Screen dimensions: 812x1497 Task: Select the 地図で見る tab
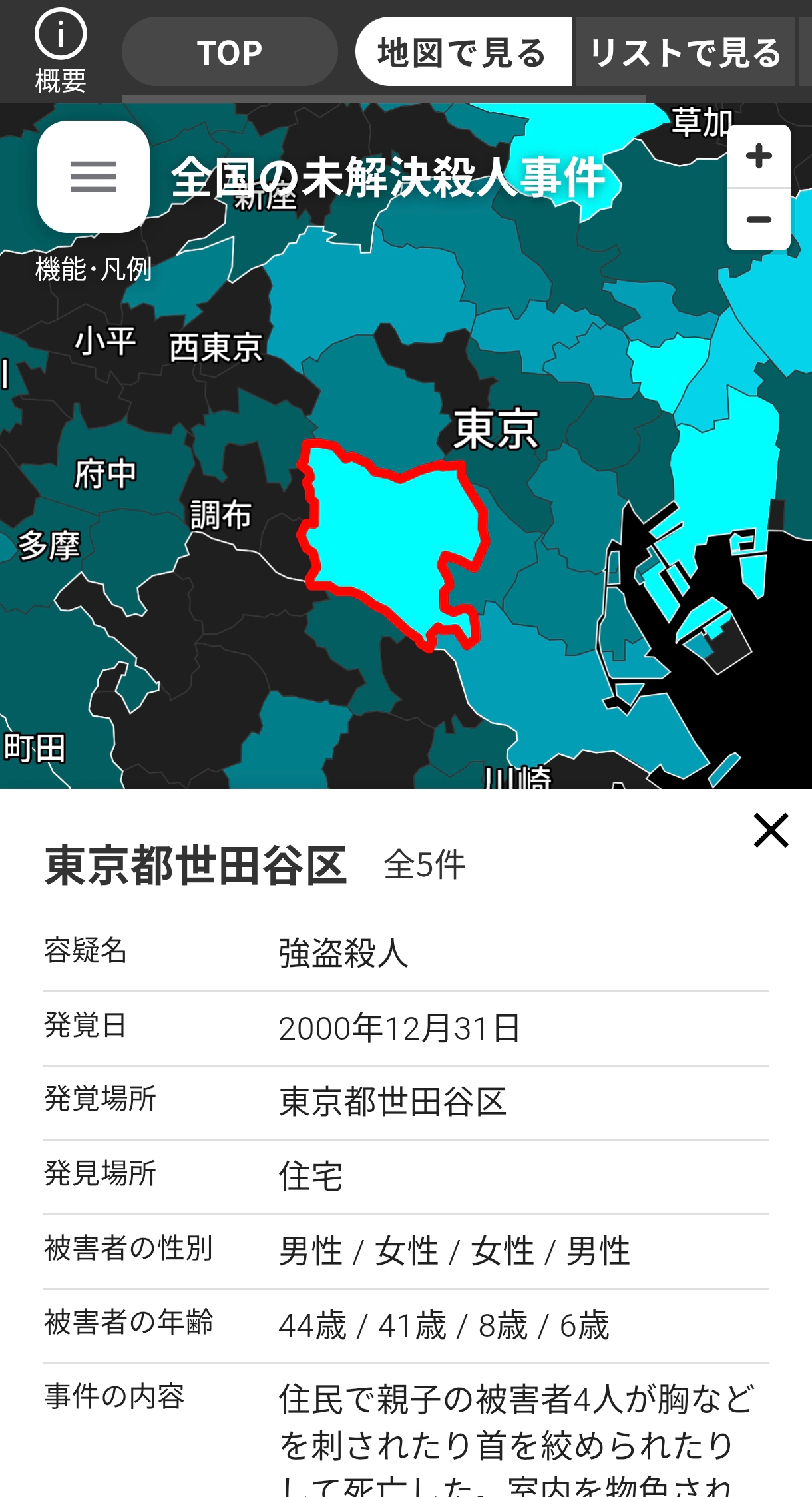463,52
